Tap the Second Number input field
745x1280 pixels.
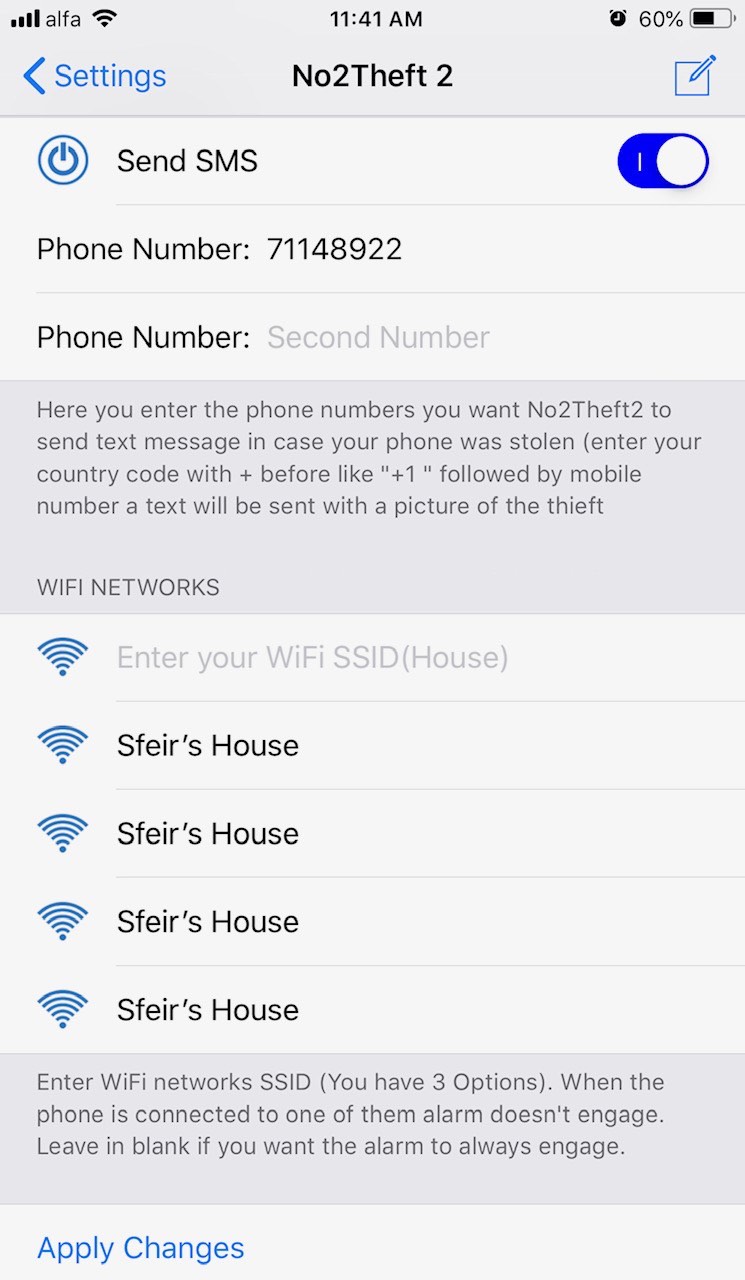click(378, 337)
